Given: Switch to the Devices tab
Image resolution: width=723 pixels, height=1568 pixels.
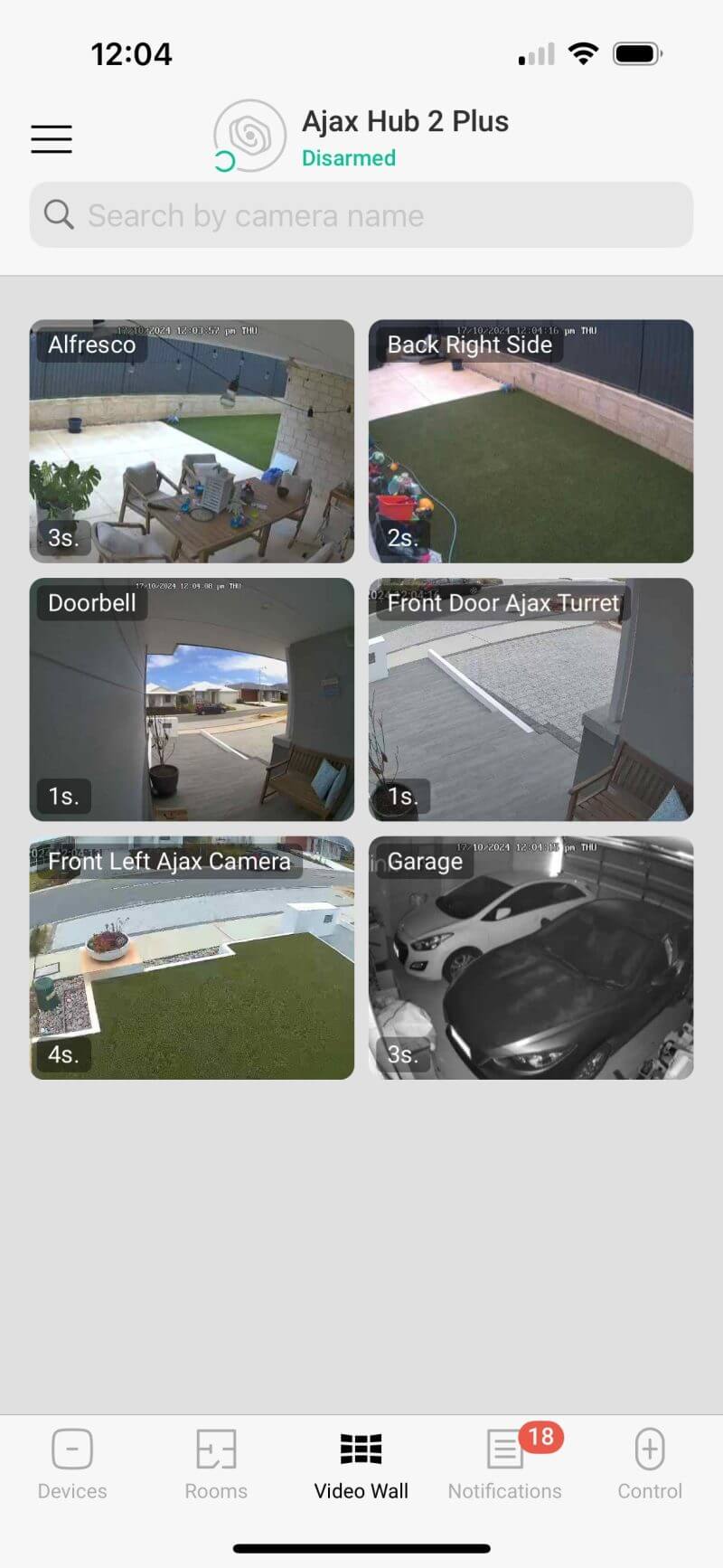Looking at the screenshot, I should click(72, 1465).
